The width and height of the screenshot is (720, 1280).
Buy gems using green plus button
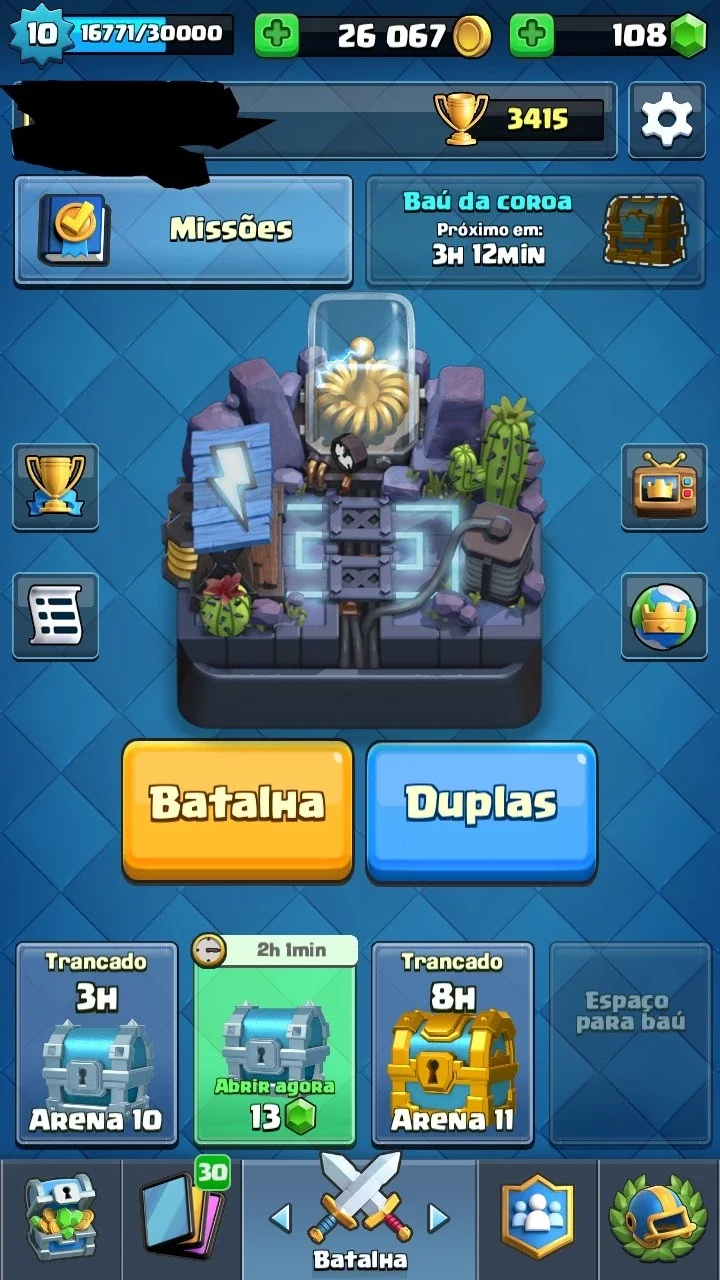532,36
